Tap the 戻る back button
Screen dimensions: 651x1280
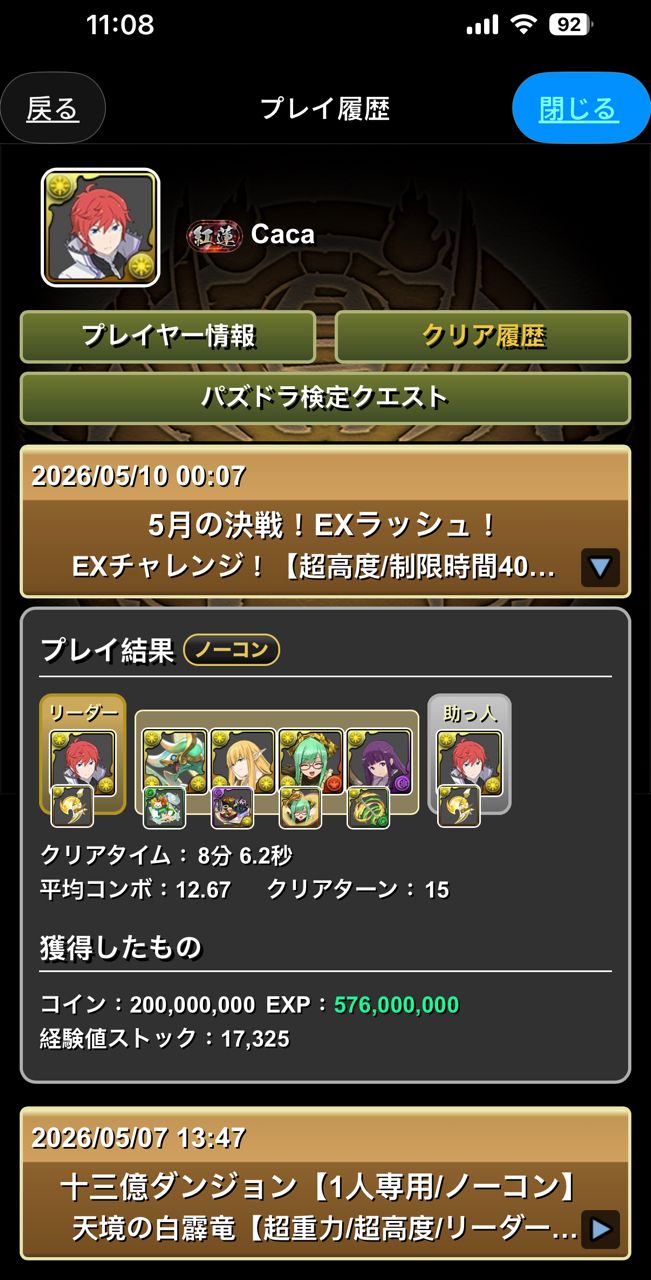[52, 108]
